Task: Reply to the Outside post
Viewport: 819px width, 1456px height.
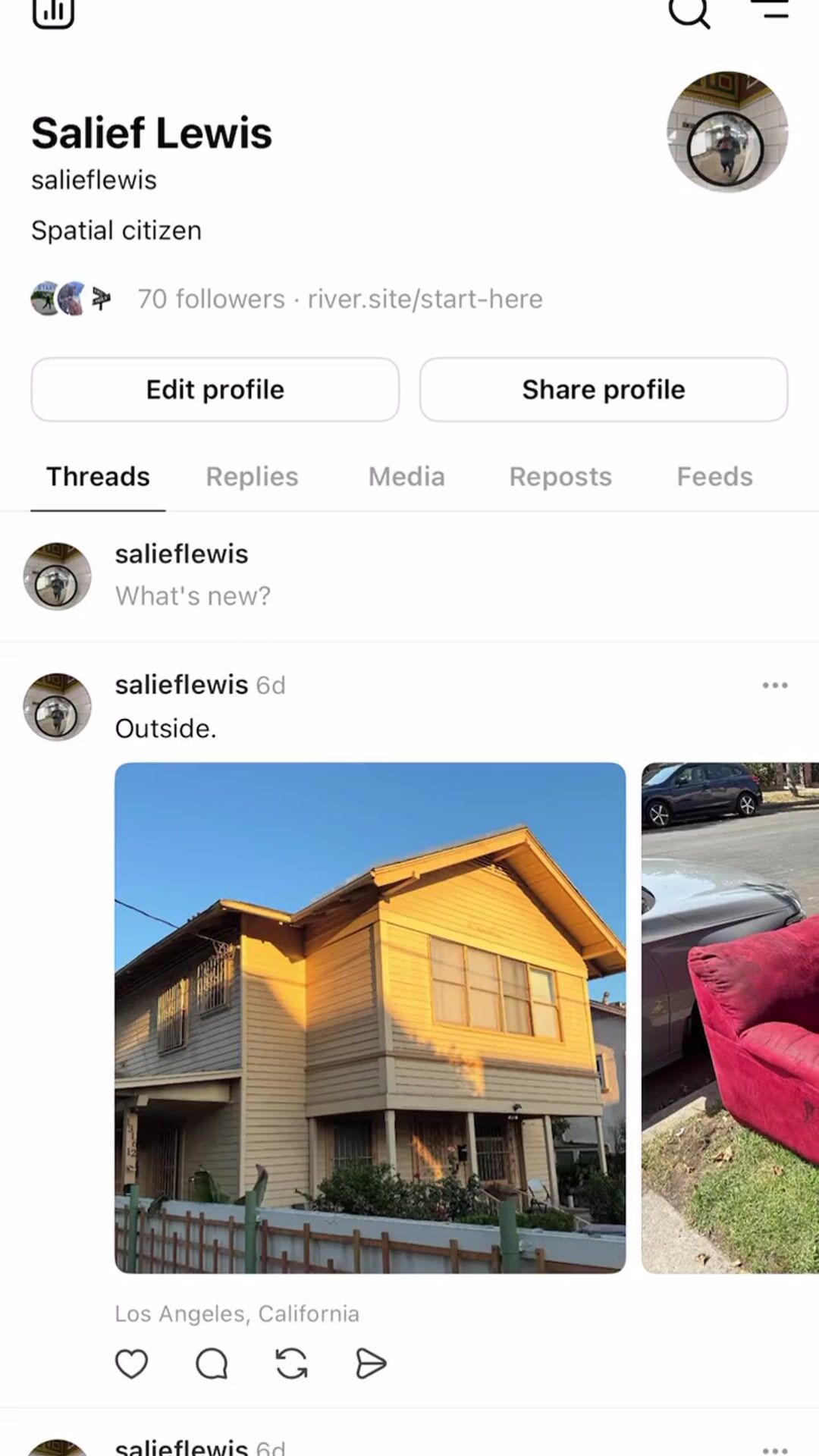Action: tap(212, 1364)
